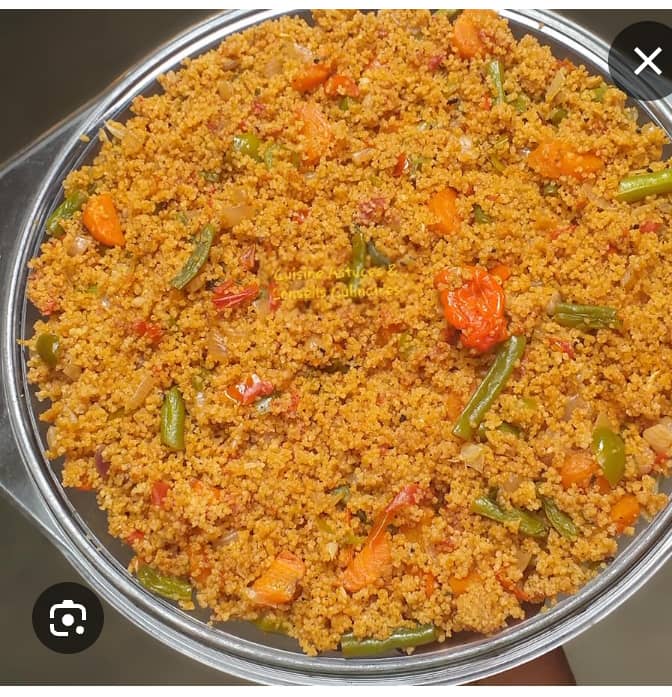The image size is (672, 697).
Task: Close the image viewer
Action: pyautogui.click(x=646, y=61)
